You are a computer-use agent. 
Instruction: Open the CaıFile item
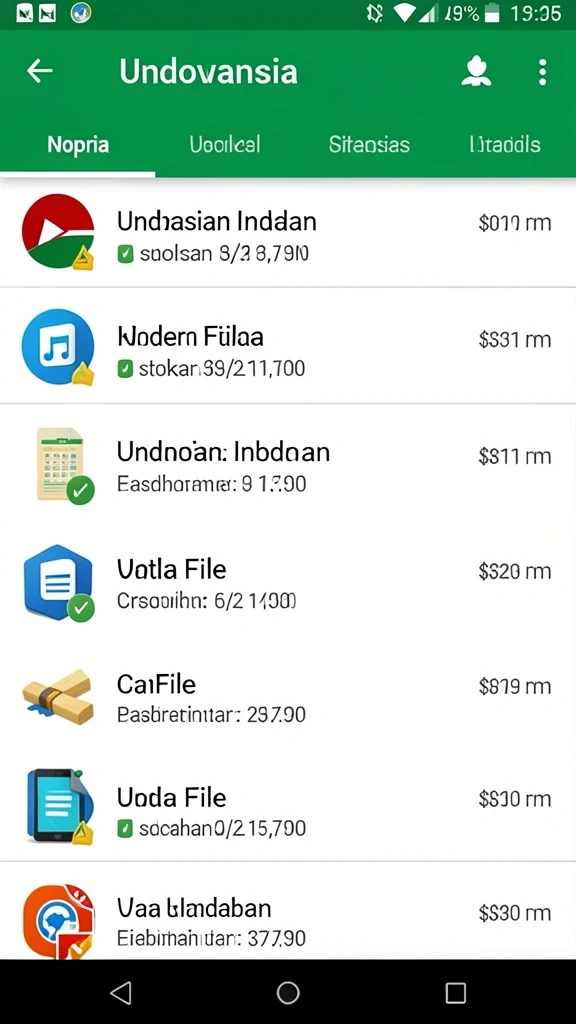(288, 696)
